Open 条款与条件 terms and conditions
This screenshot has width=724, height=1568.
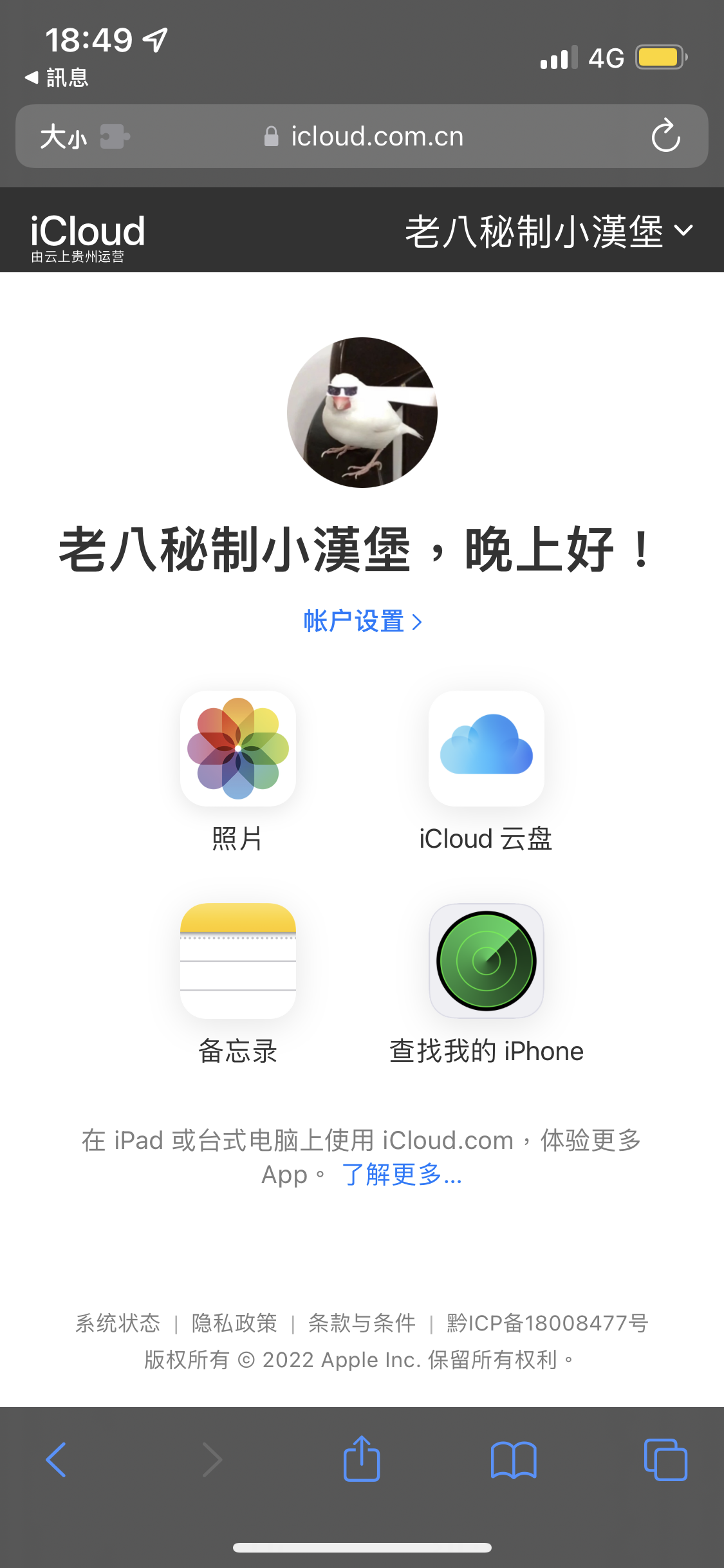point(362,1323)
